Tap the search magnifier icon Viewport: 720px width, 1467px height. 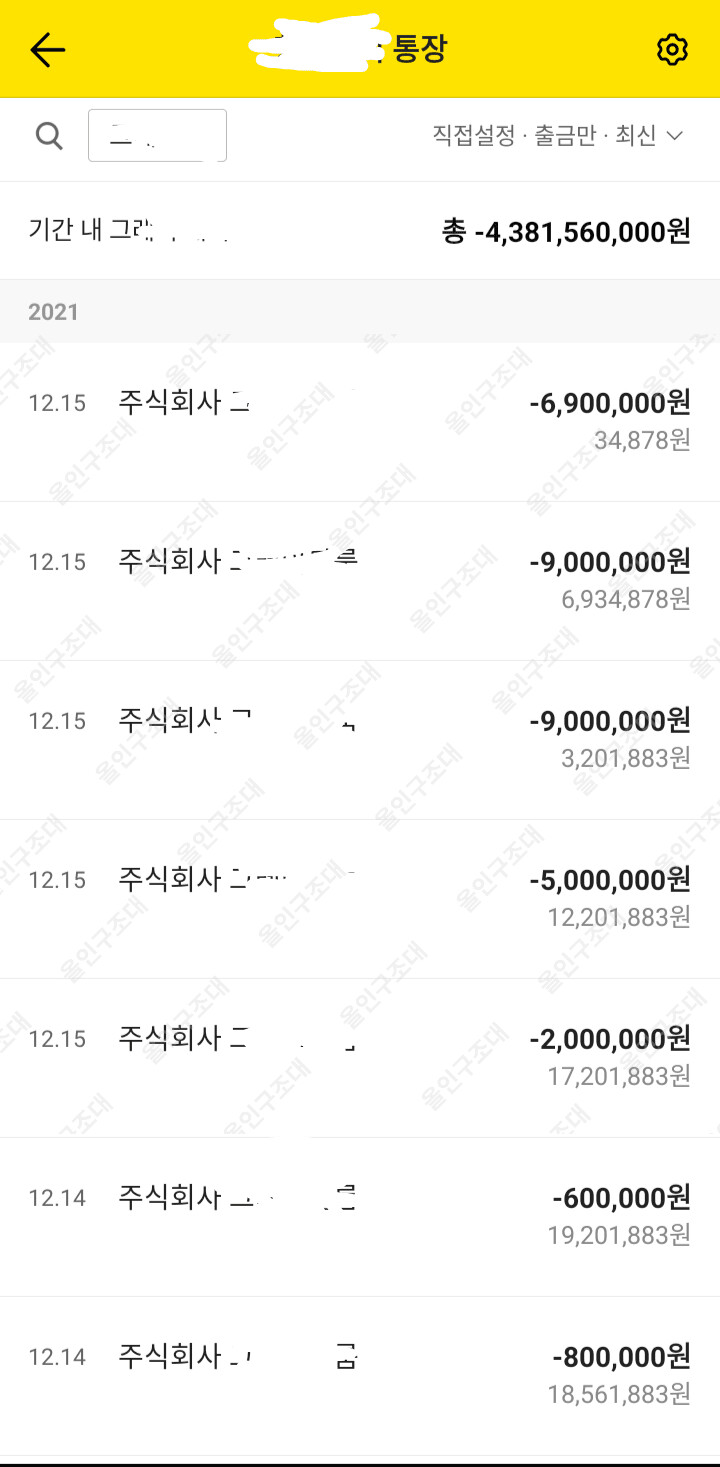click(49, 136)
